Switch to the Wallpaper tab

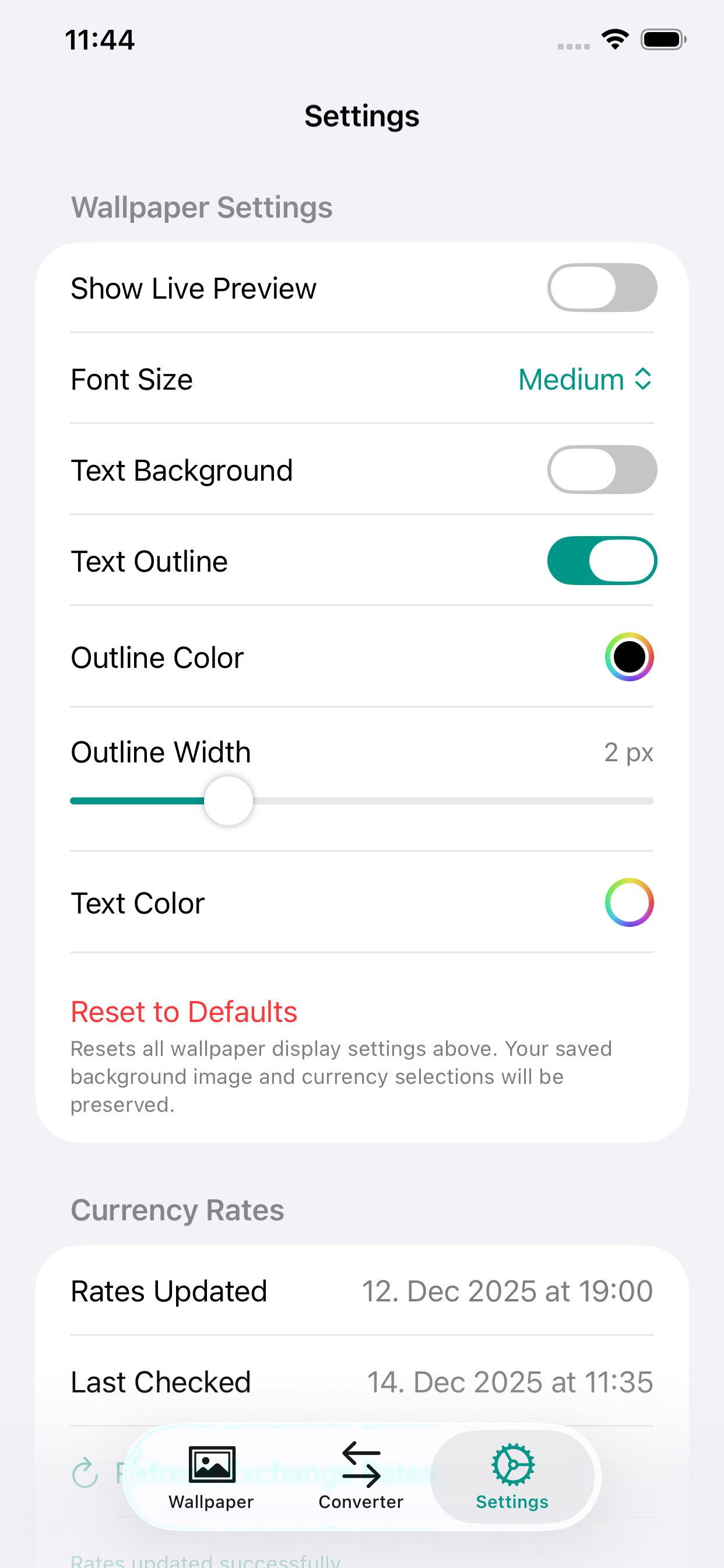tap(210, 1476)
